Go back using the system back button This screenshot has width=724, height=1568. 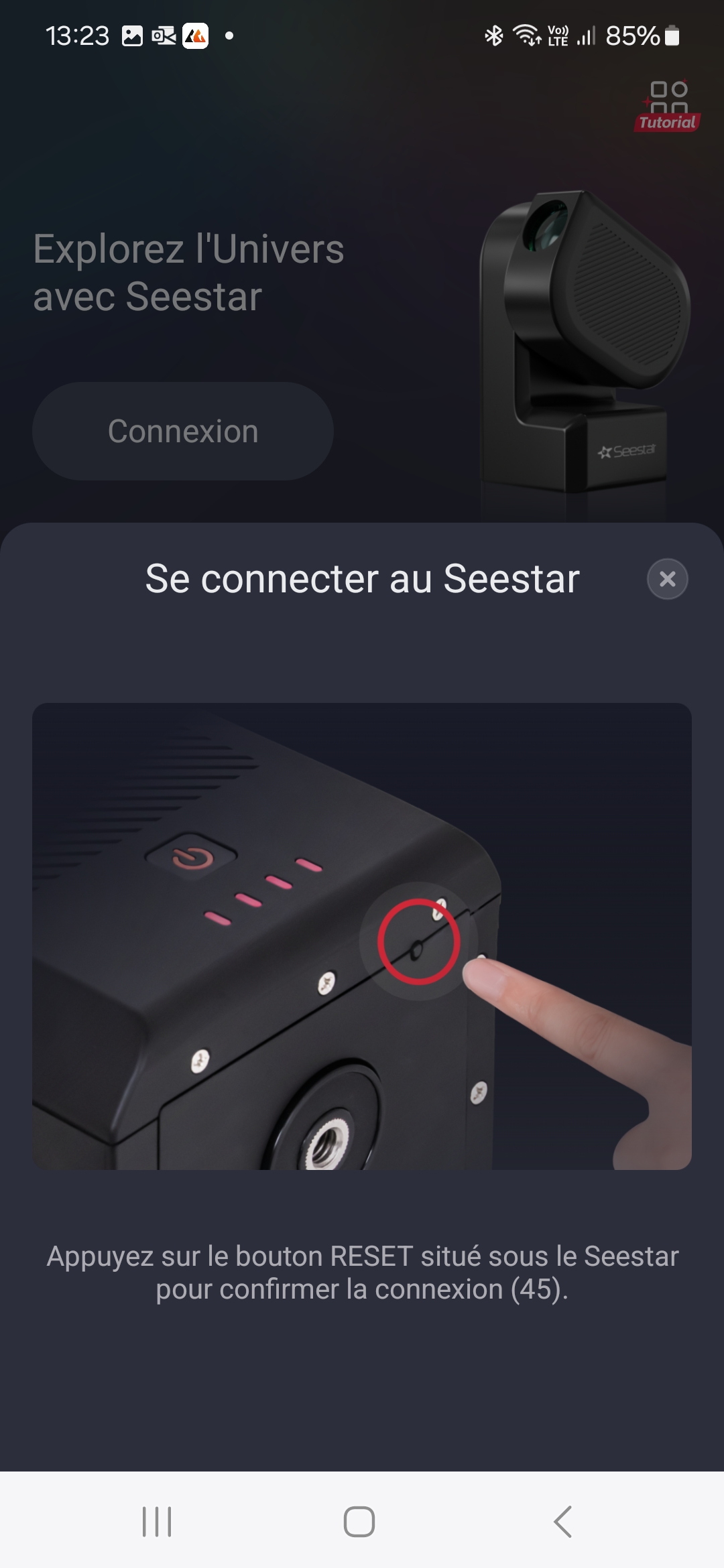(563, 1521)
